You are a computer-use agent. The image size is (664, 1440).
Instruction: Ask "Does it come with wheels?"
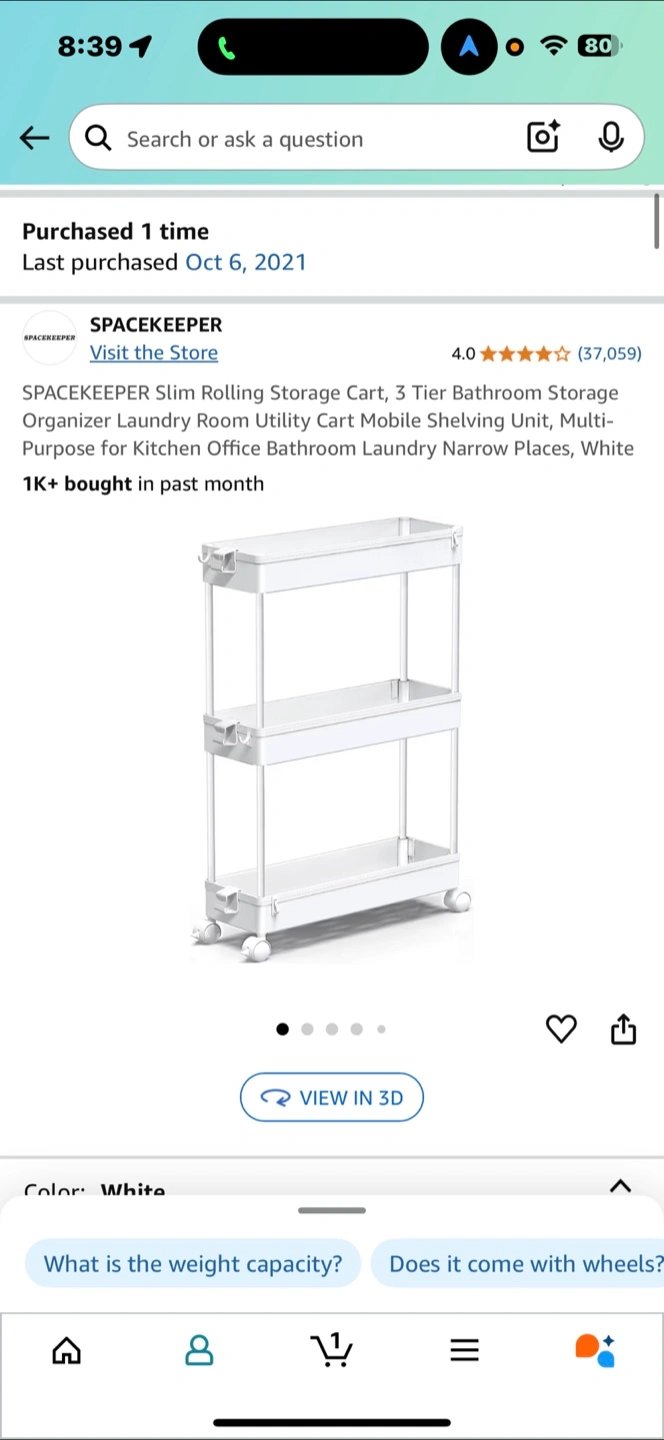(x=520, y=1264)
